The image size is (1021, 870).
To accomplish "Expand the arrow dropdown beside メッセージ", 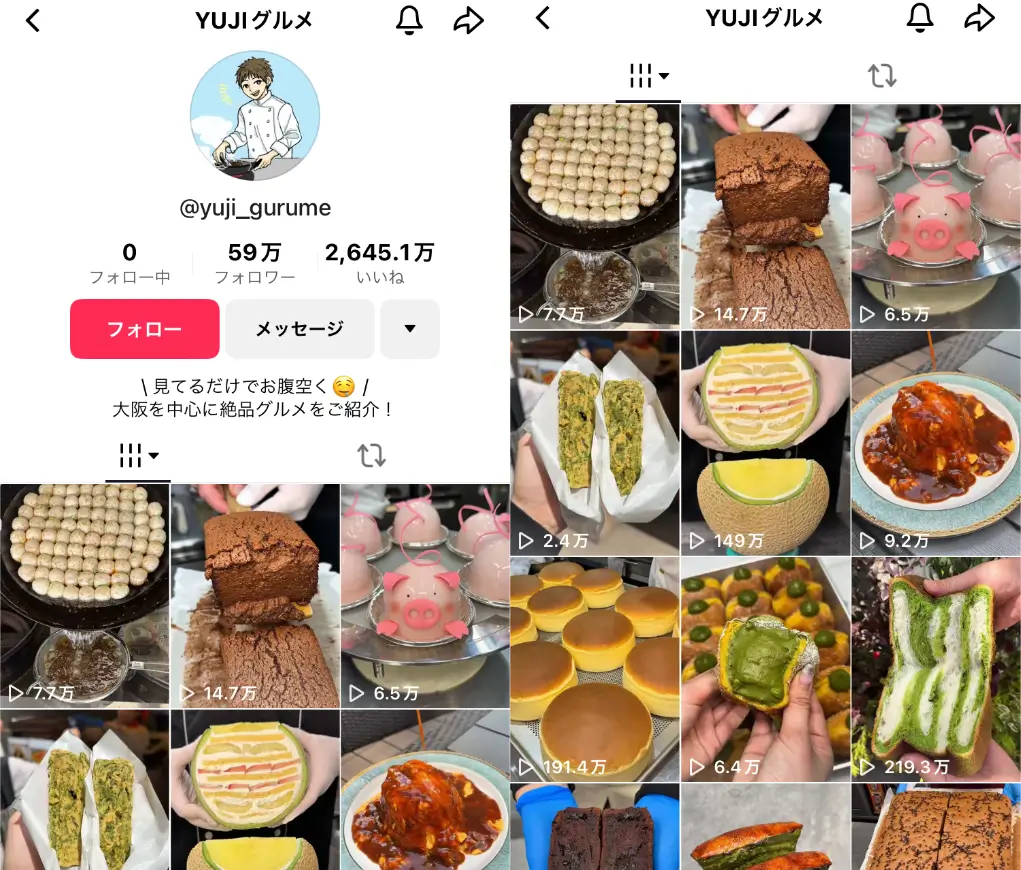I will click(x=409, y=329).
